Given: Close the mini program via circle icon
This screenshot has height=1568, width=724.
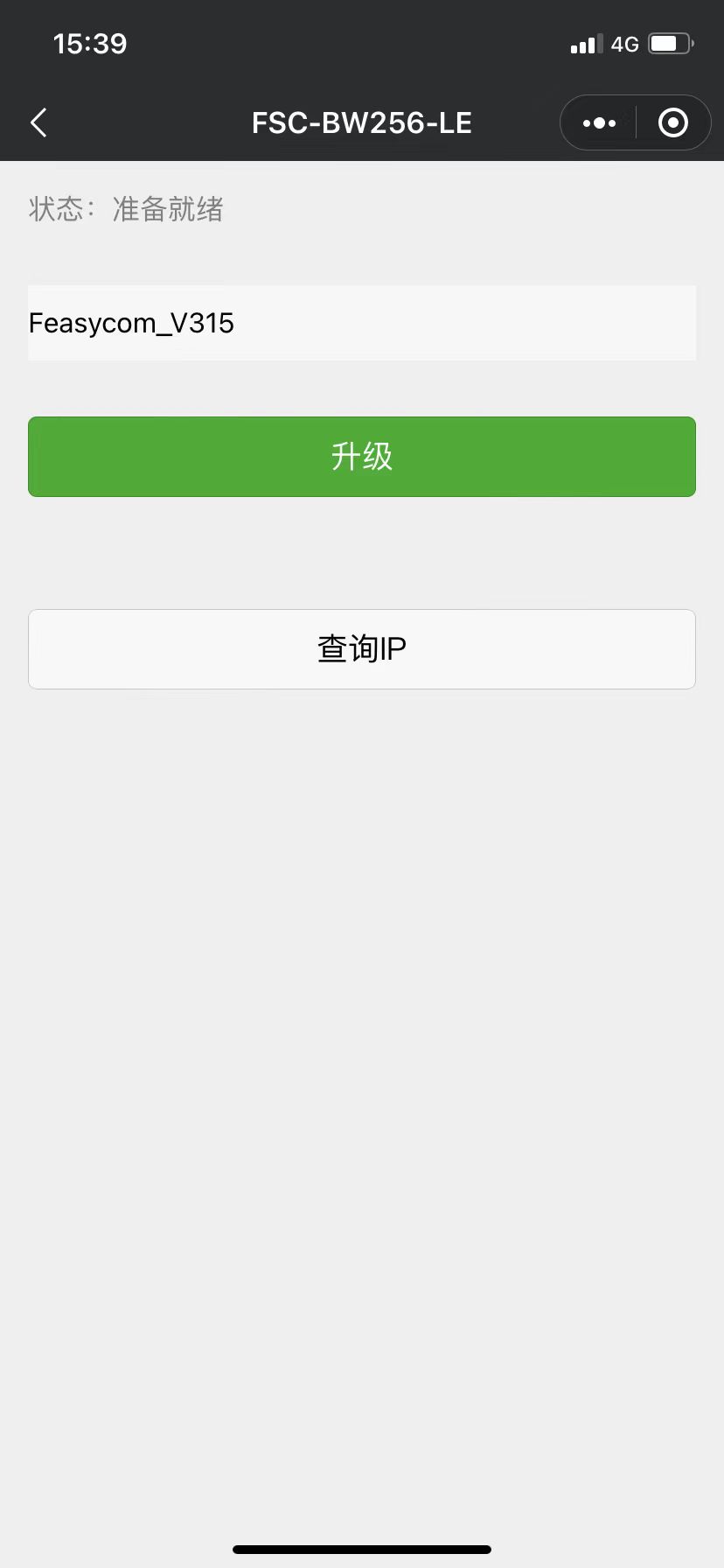Looking at the screenshot, I should tap(672, 123).
